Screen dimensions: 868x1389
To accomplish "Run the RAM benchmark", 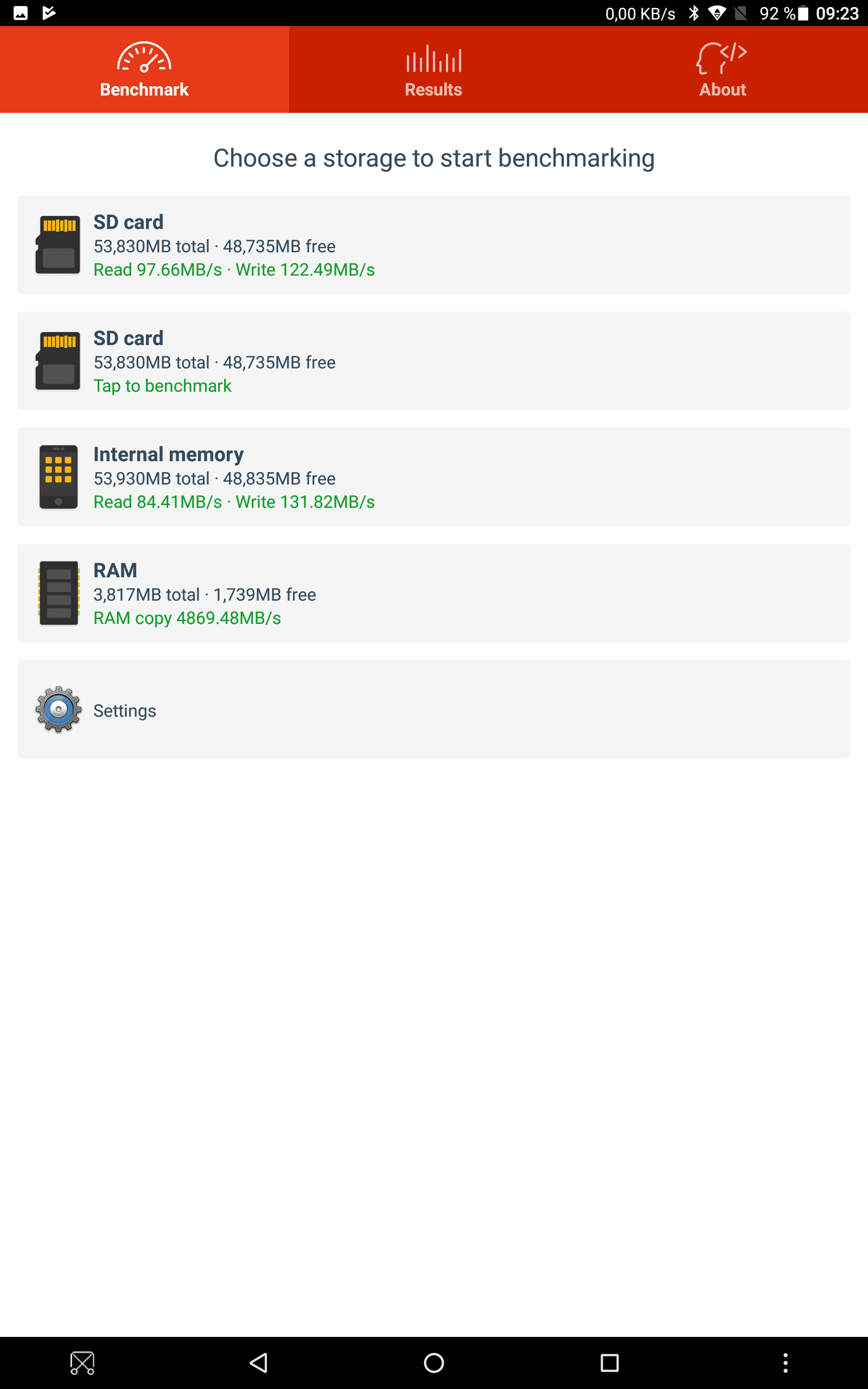I will click(434, 593).
